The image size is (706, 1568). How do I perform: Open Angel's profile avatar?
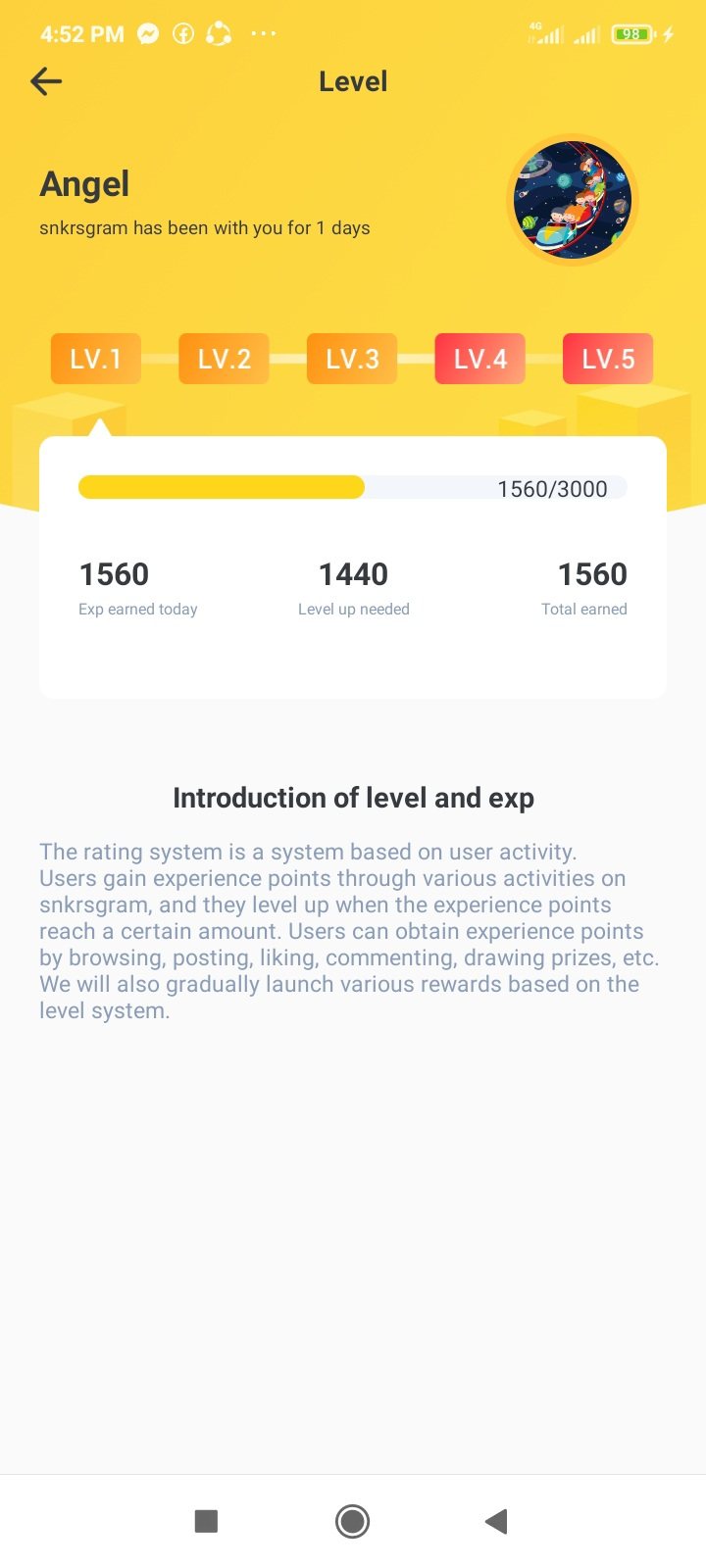[573, 200]
